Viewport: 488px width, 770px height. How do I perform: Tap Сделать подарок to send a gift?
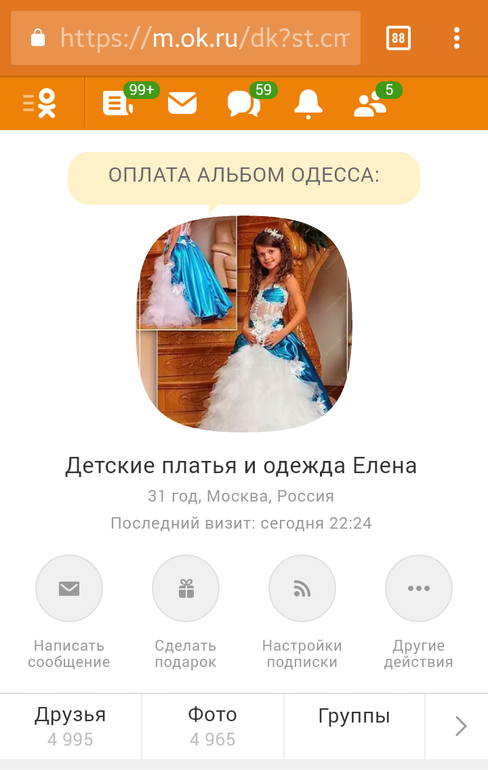pos(186,612)
